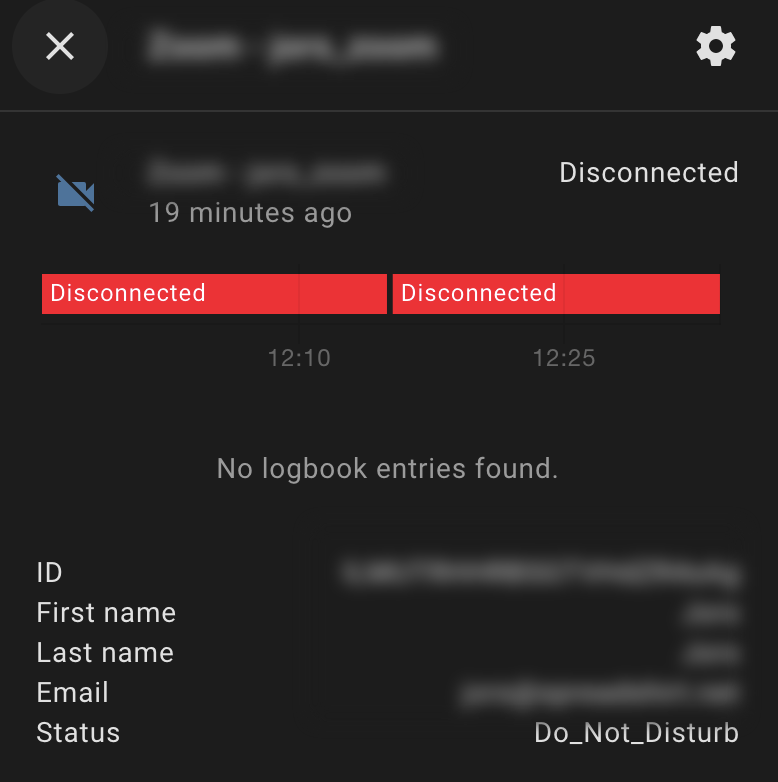Close the entity details dialog
This screenshot has width=778, height=782.
click(x=60, y=46)
